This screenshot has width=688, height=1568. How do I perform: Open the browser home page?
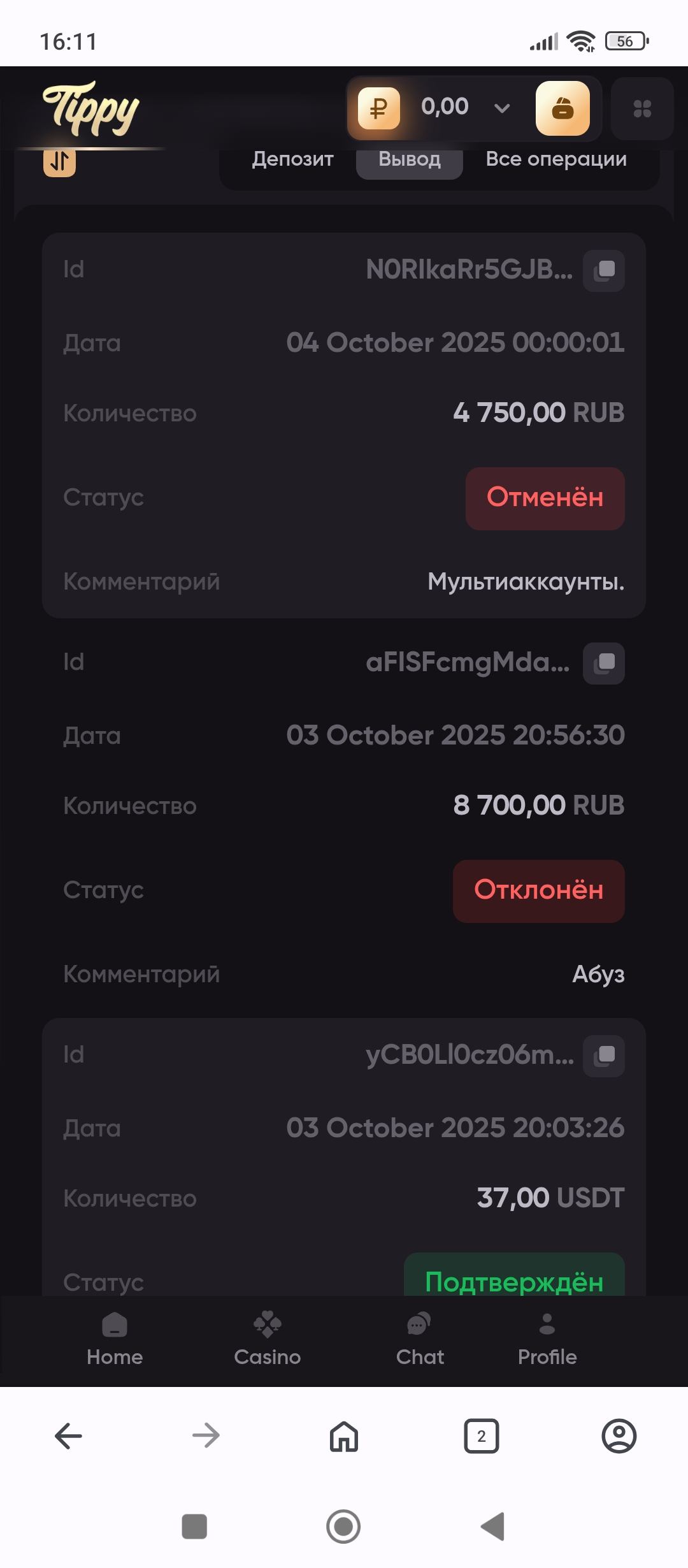point(344,1436)
